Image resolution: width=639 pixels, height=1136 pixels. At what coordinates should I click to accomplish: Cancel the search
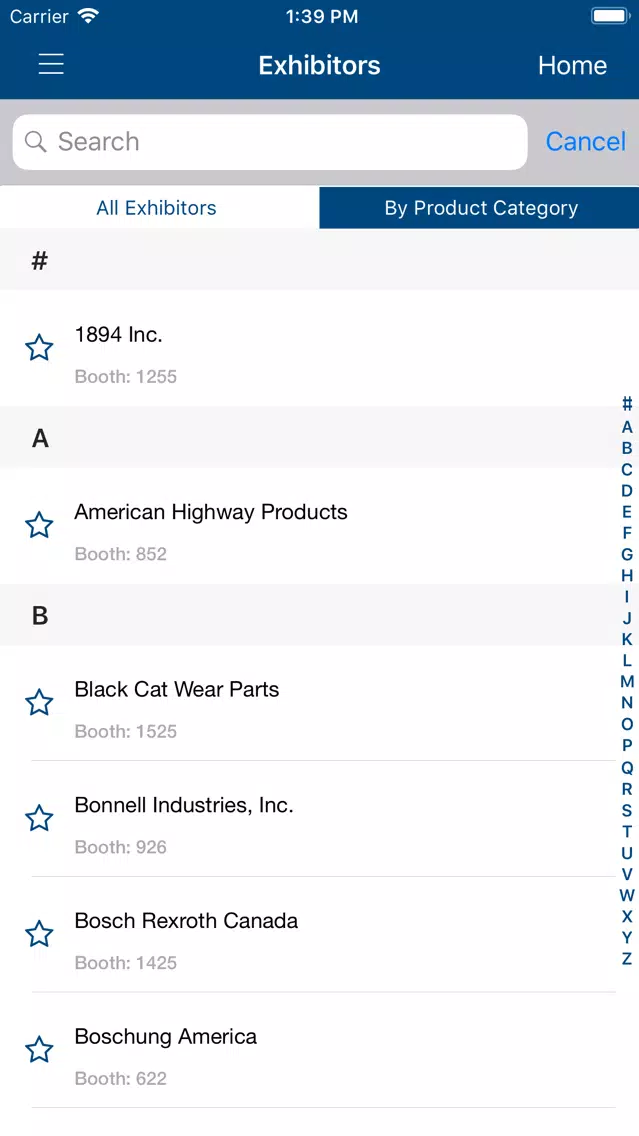tap(585, 141)
